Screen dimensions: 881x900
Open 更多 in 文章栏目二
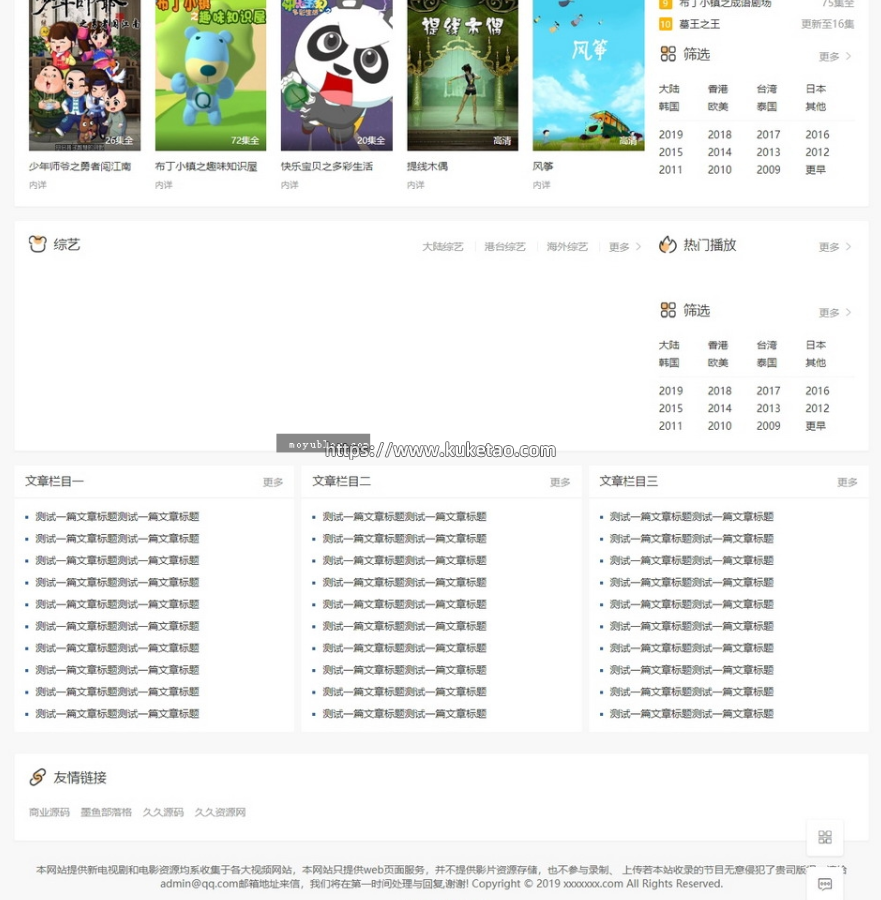point(560,482)
